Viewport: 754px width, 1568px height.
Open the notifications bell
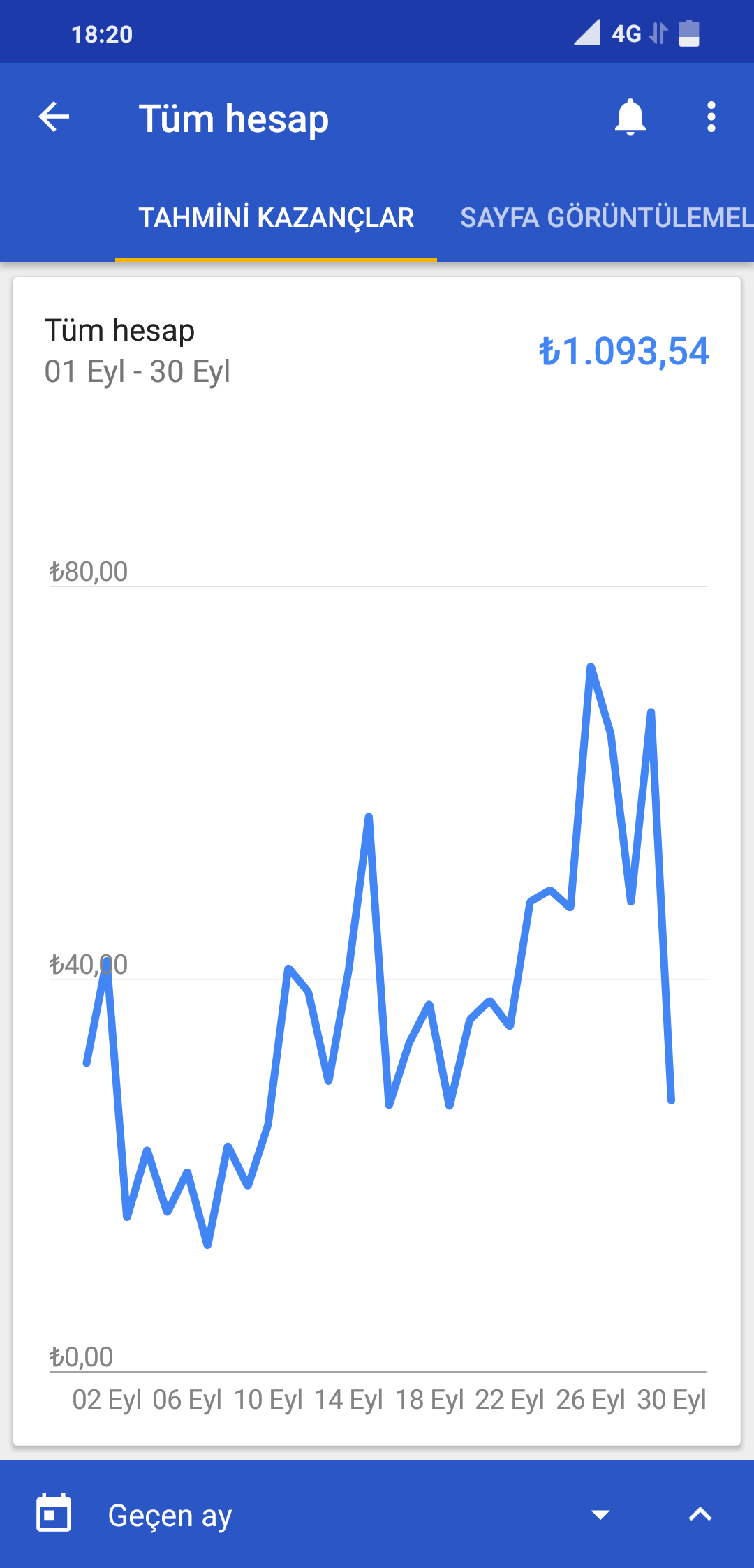(630, 117)
